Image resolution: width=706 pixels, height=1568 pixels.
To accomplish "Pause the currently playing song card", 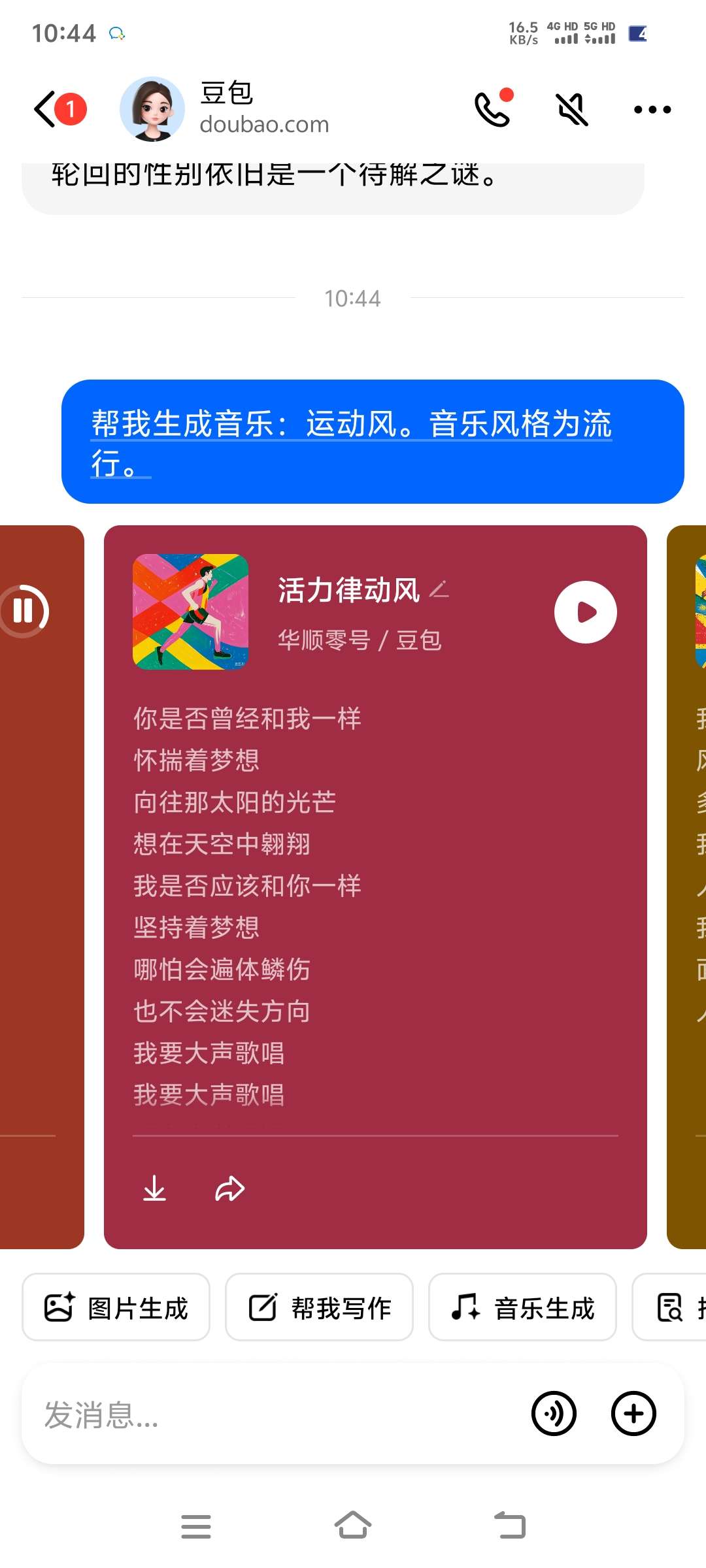I will [24, 612].
